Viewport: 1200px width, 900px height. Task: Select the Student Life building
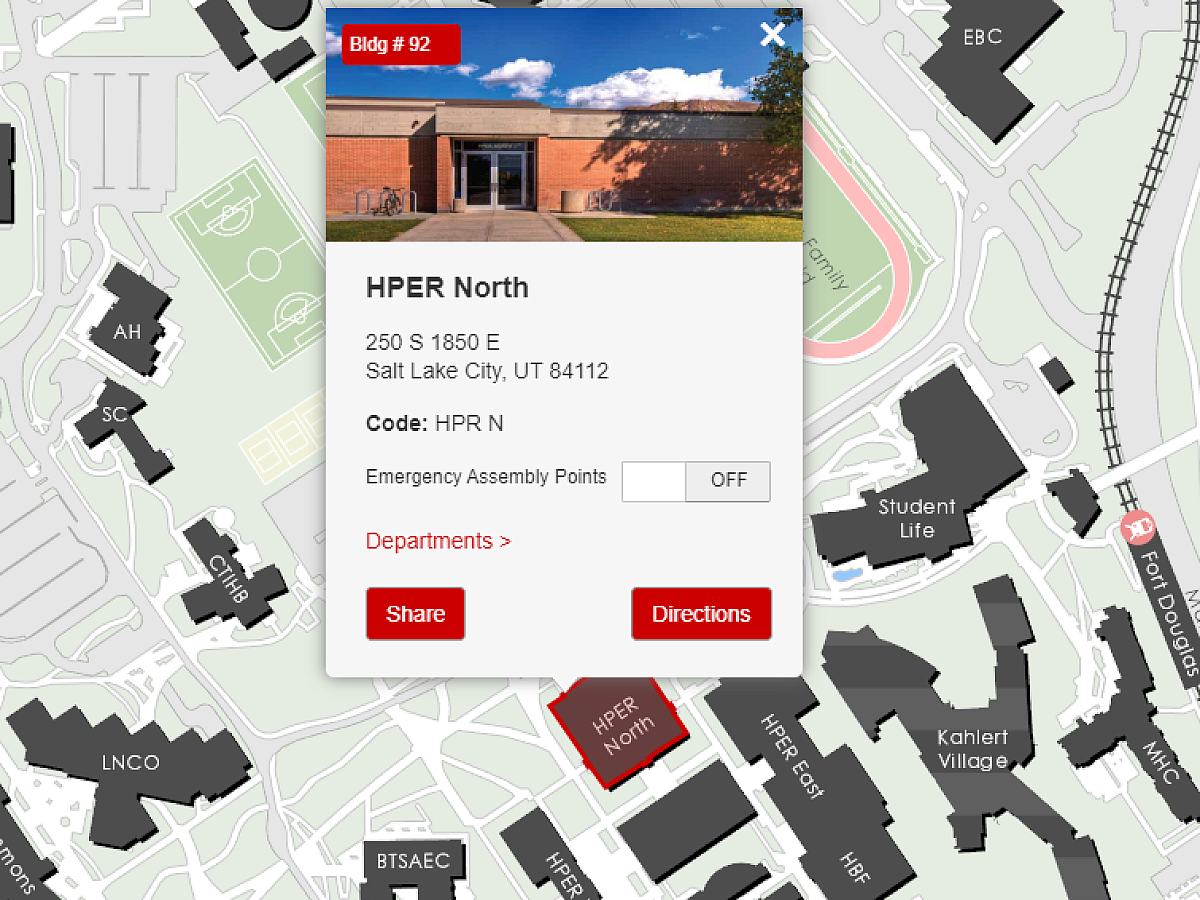coord(917,518)
